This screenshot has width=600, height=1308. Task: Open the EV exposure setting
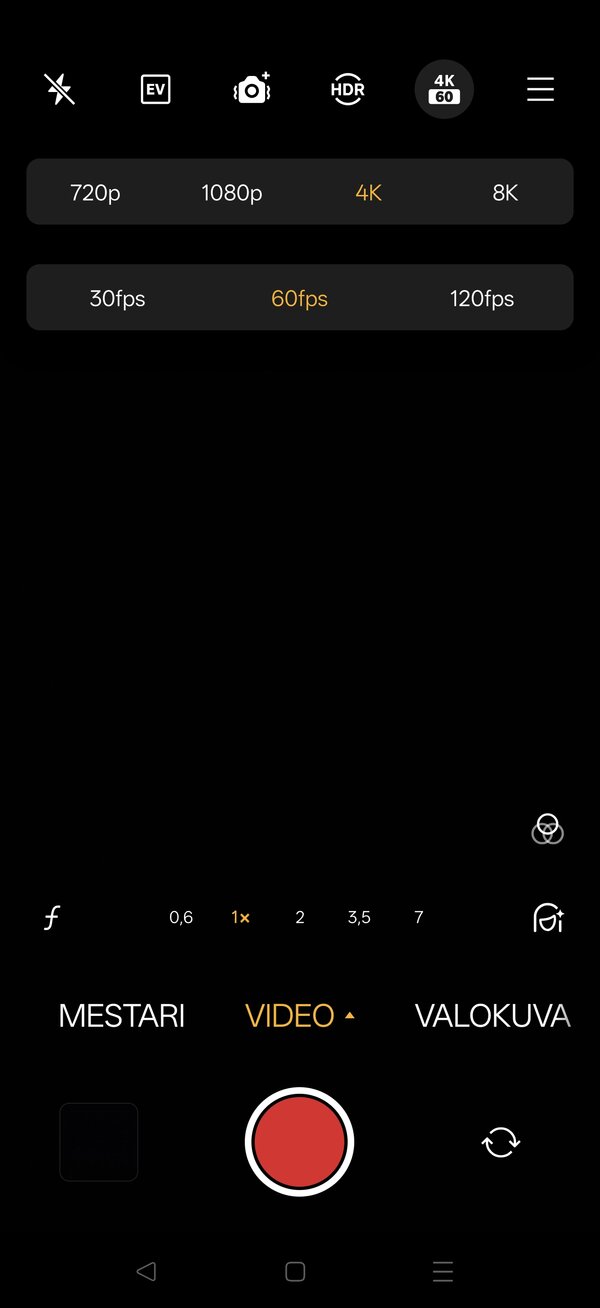click(x=155, y=90)
